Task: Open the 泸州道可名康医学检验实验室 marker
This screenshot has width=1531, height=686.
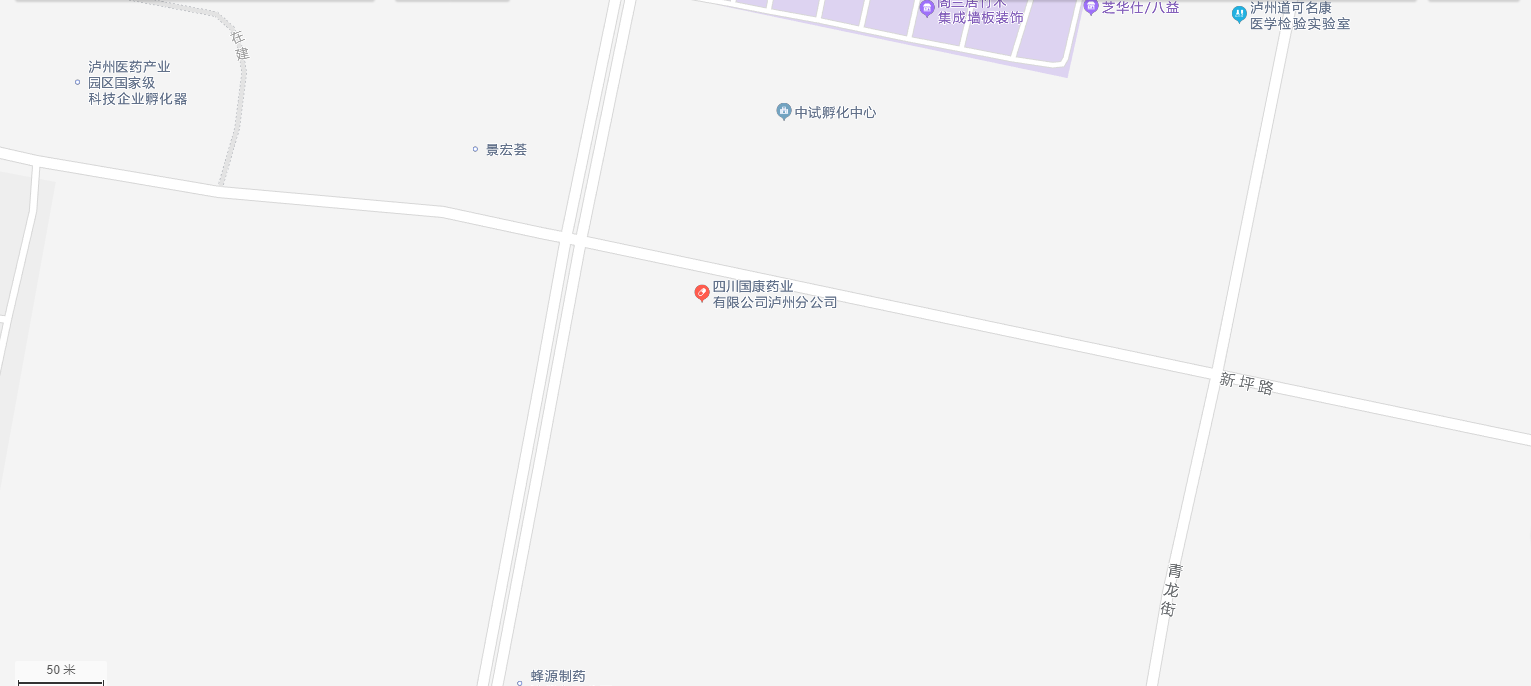Action: point(1239,13)
